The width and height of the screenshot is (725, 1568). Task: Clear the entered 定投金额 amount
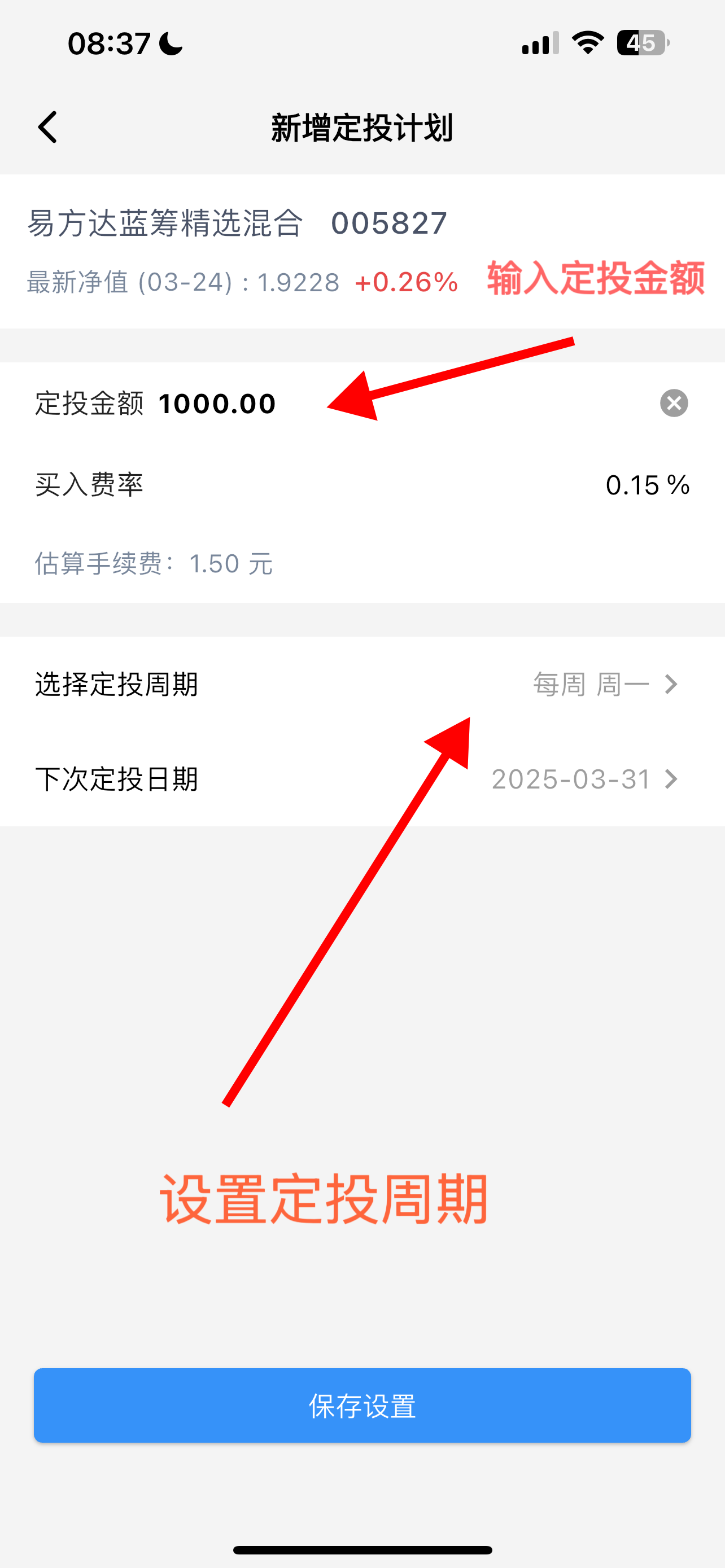click(673, 403)
